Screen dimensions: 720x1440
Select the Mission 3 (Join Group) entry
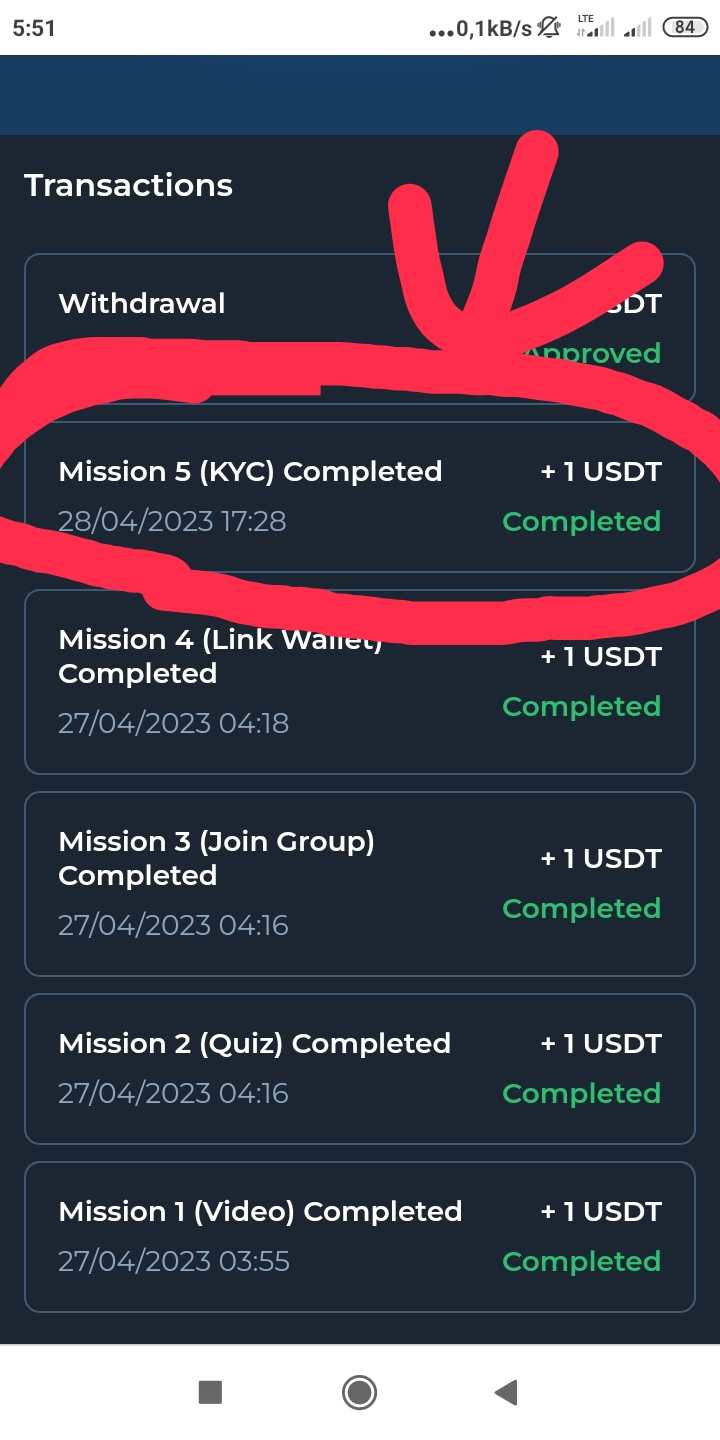pyautogui.click(x=360, y=884)
